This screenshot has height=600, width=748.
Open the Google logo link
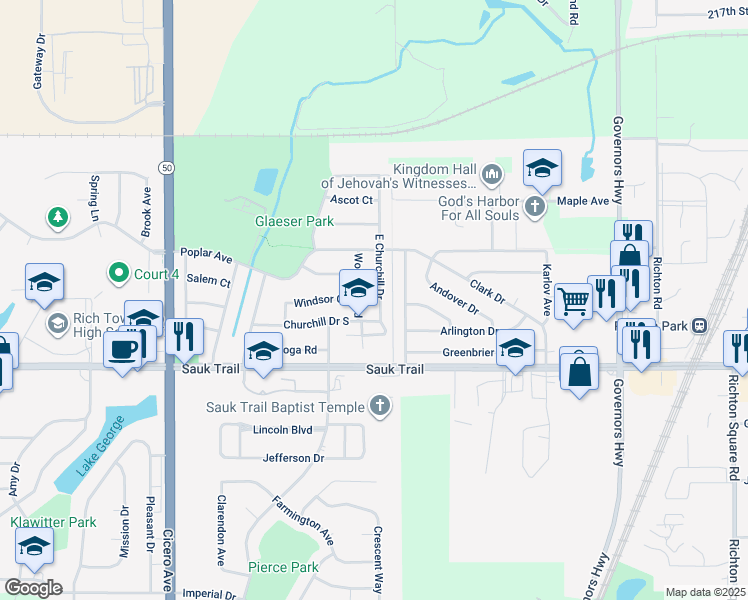point(33,588)
